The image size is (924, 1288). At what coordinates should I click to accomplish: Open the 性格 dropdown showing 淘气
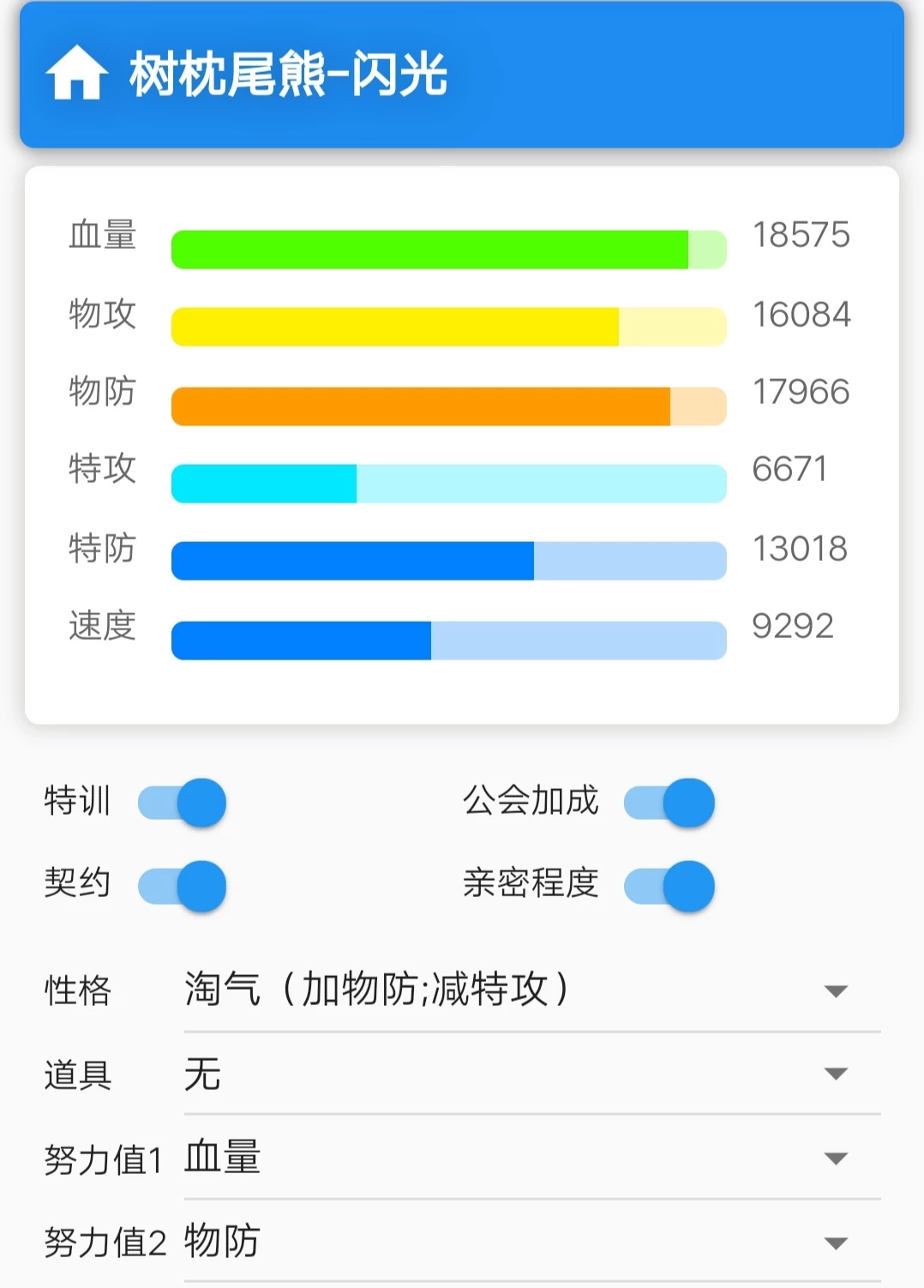(x=531, y=990)
